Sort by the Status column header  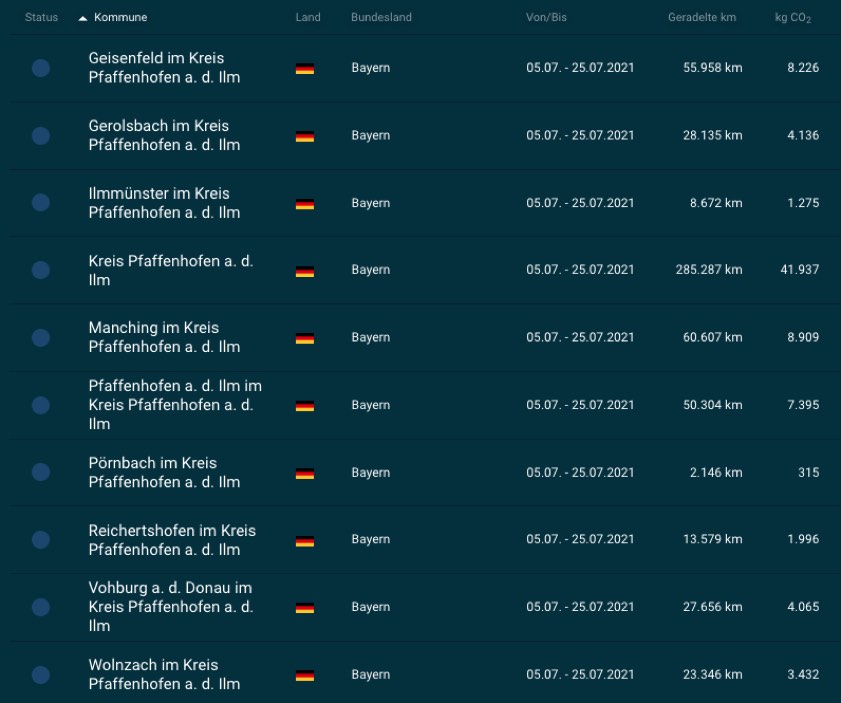(41, 18)
